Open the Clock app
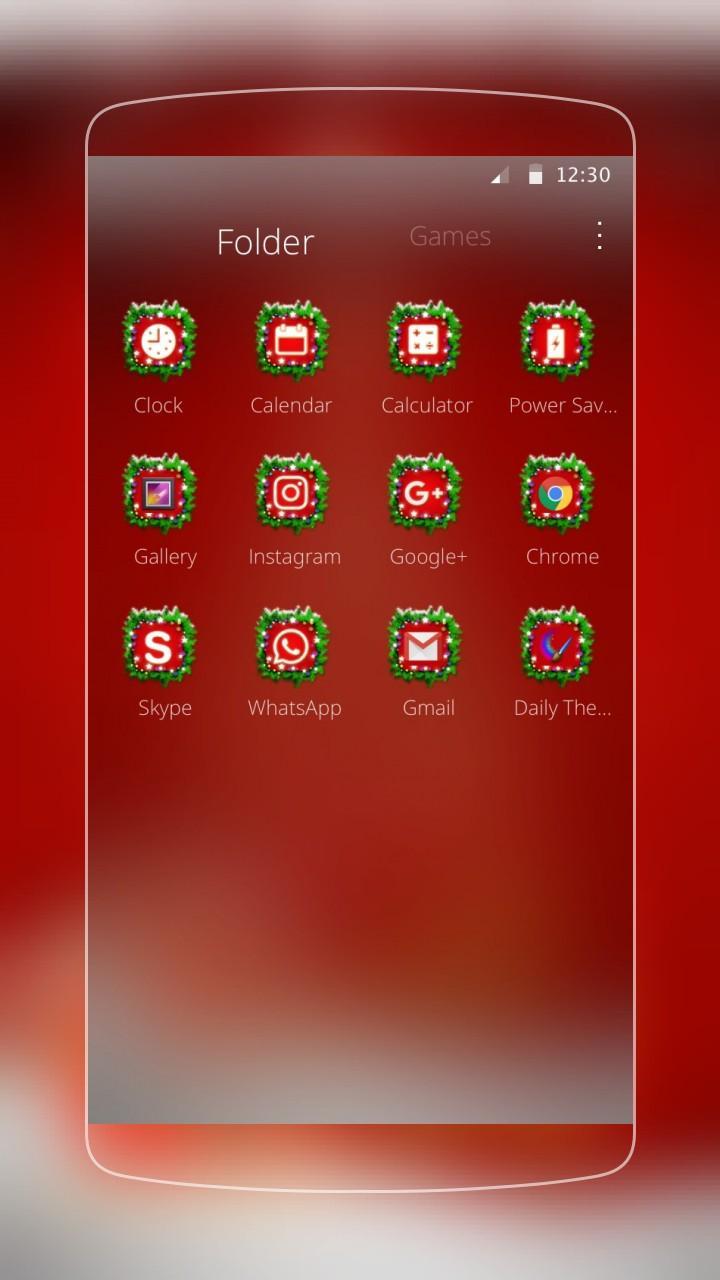720x1280 pixels. tap(158, 341)
